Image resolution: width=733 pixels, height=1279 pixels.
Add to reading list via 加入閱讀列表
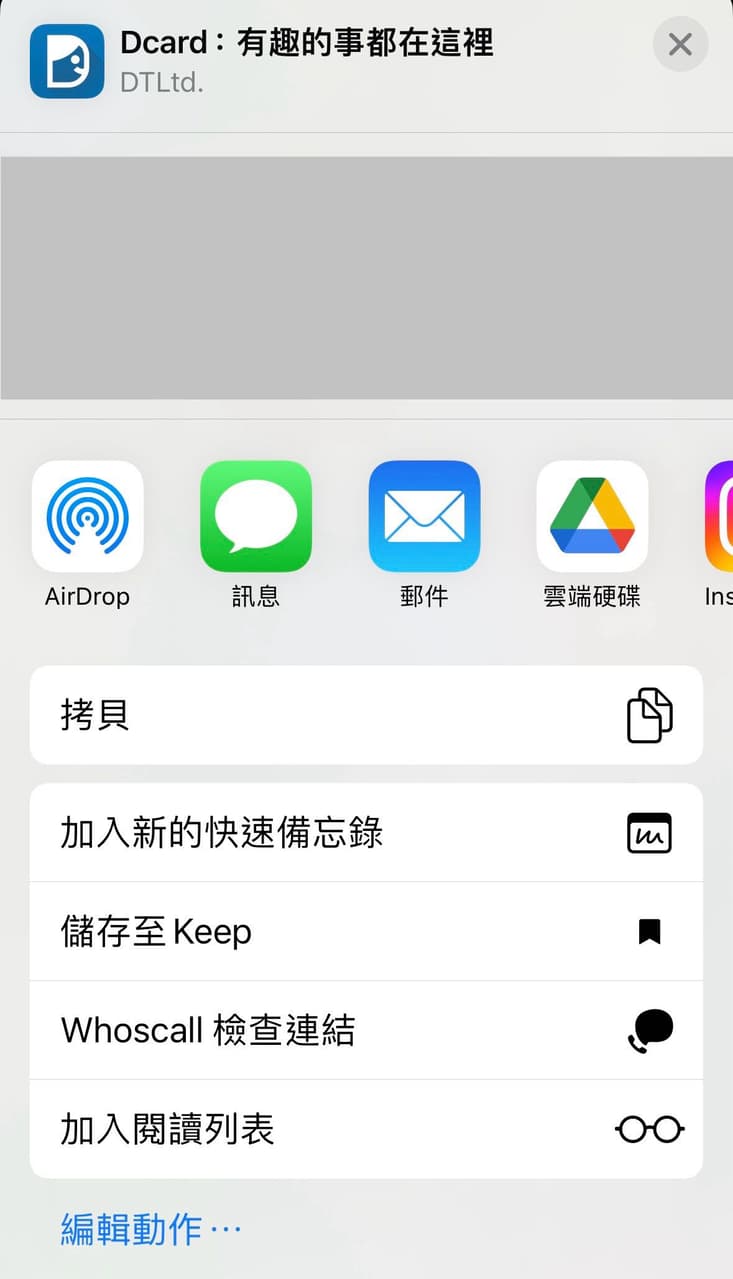[x=366, y=1129]
